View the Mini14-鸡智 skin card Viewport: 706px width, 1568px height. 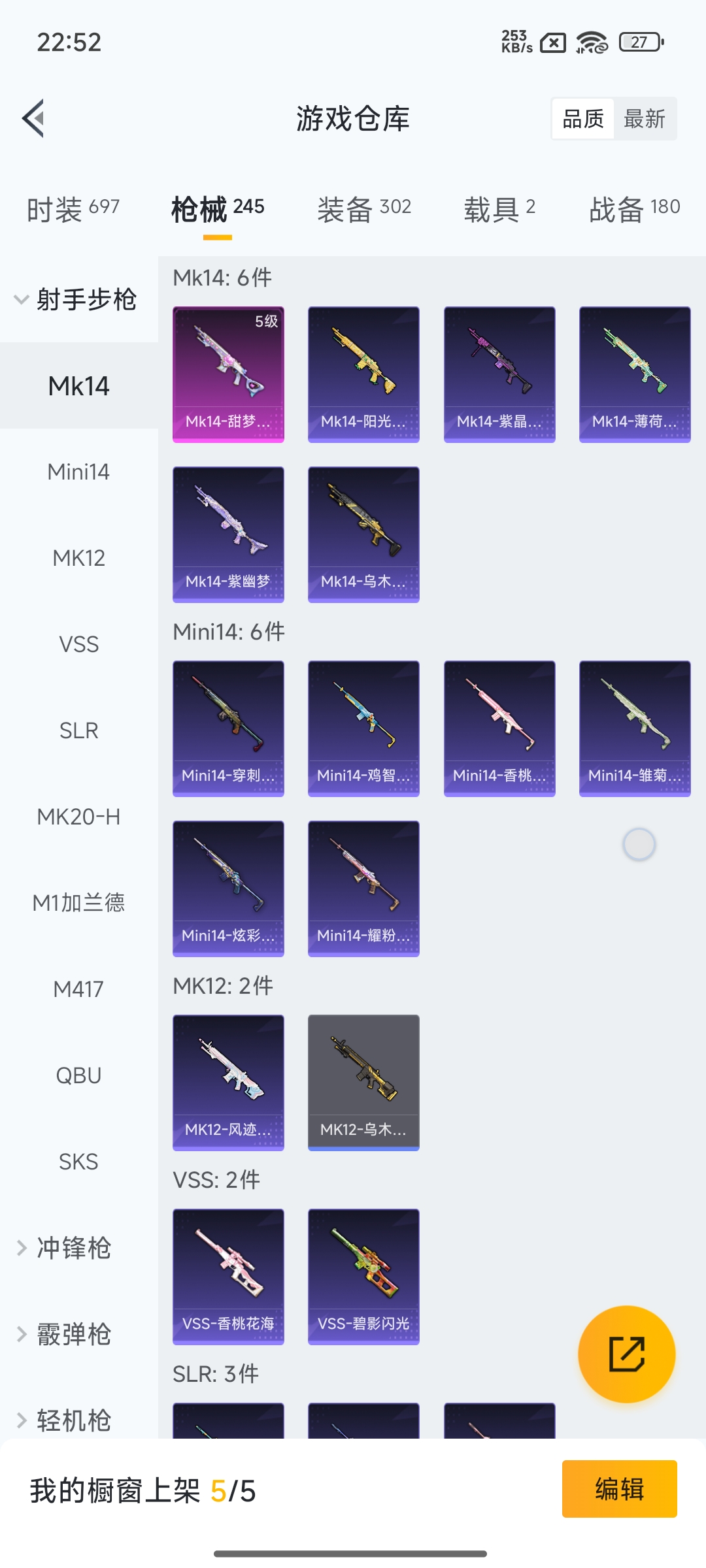363,728
